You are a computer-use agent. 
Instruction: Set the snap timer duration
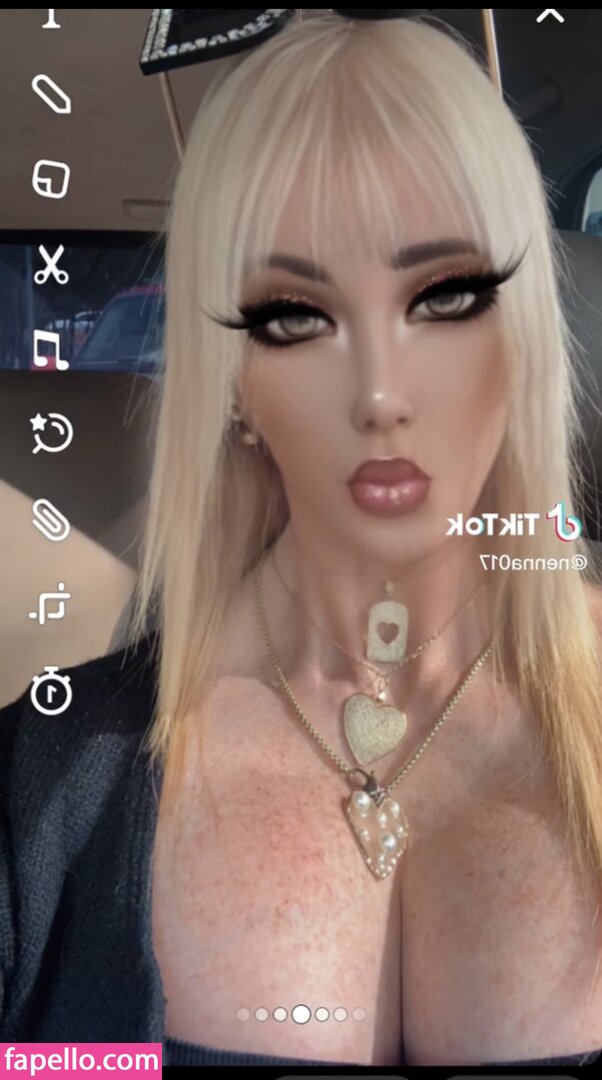coord(50,692)
